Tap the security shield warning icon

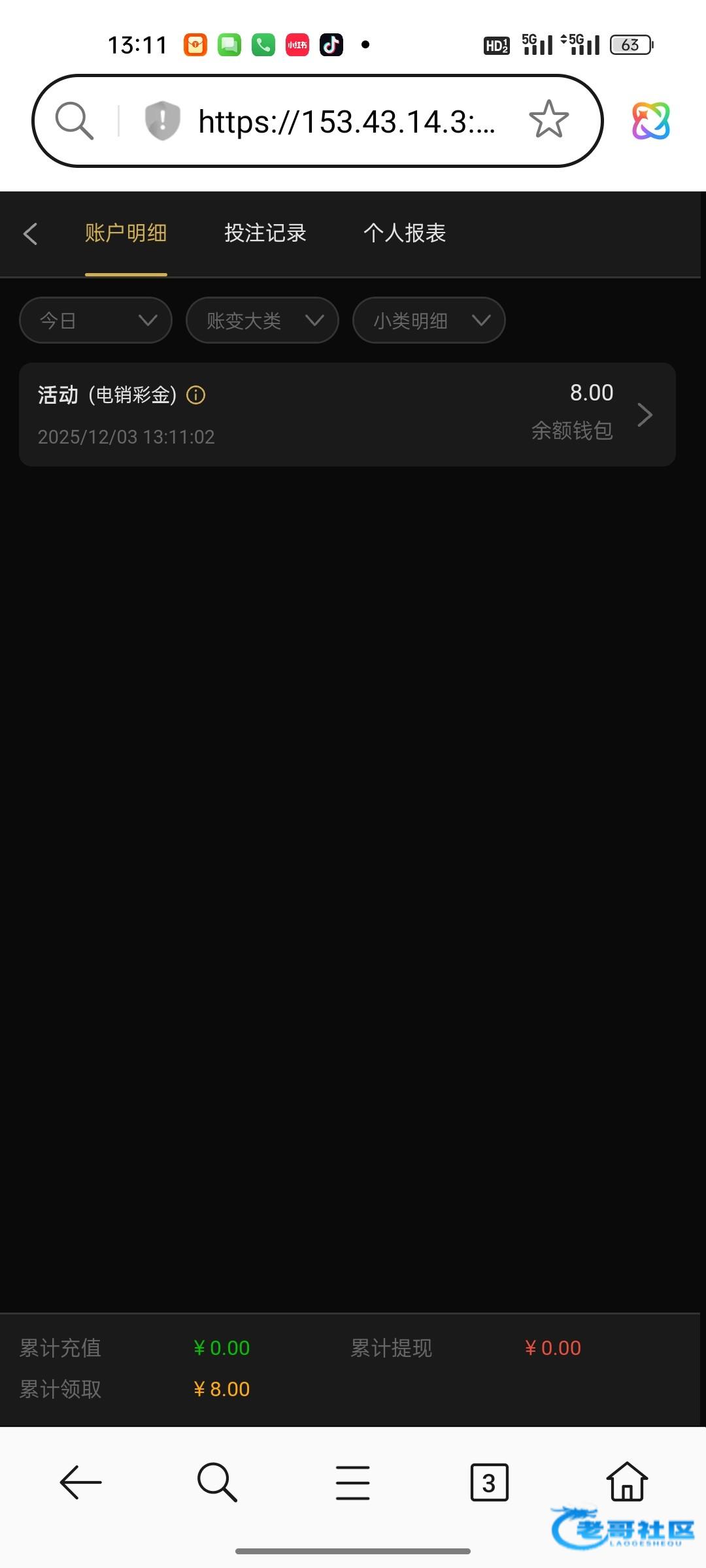[x=162, y=121]
